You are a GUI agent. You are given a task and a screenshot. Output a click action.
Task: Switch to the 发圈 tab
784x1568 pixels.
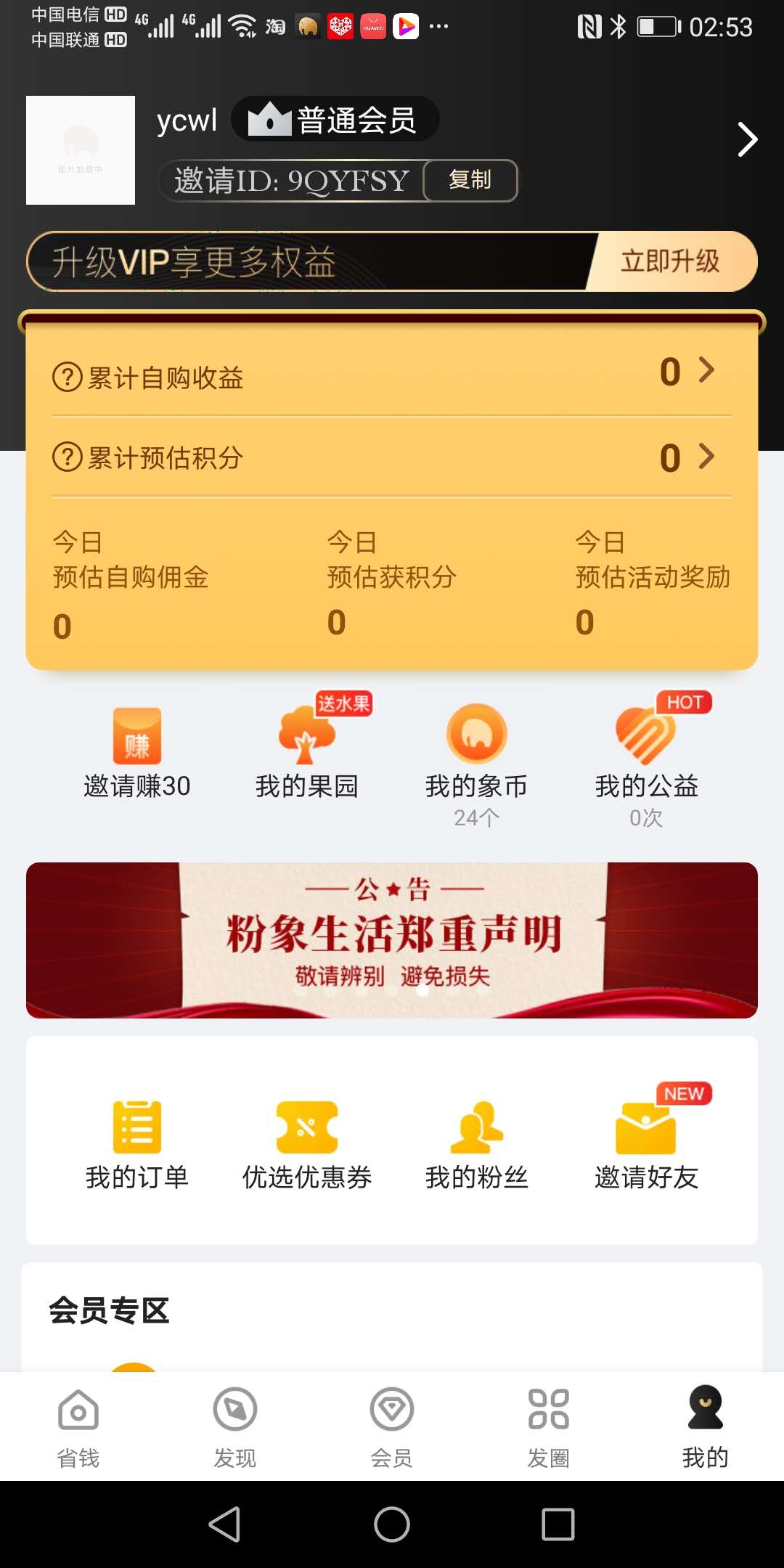click(x=549, y=1426)
